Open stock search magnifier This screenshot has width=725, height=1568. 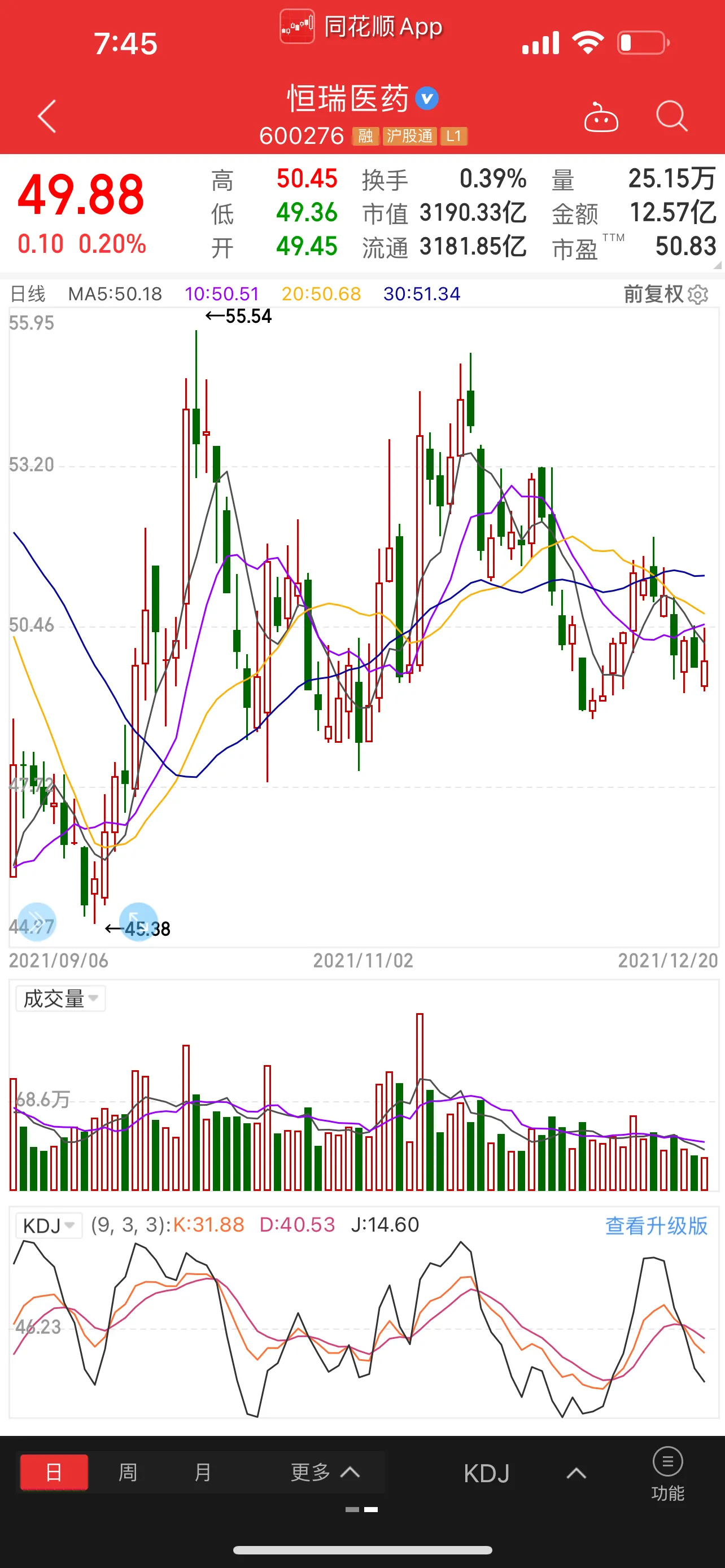point(671,116)
